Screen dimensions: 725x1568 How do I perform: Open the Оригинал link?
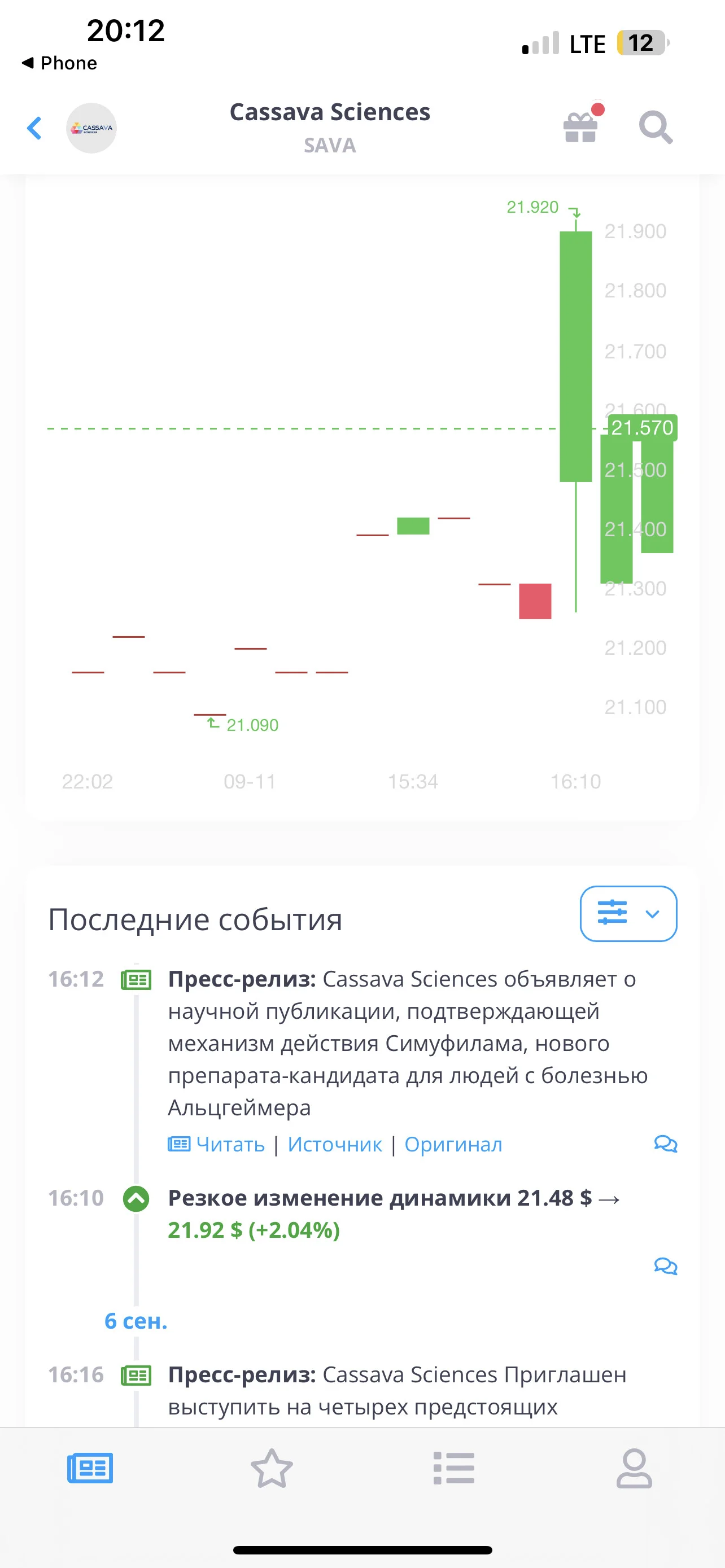(453, 1144)
